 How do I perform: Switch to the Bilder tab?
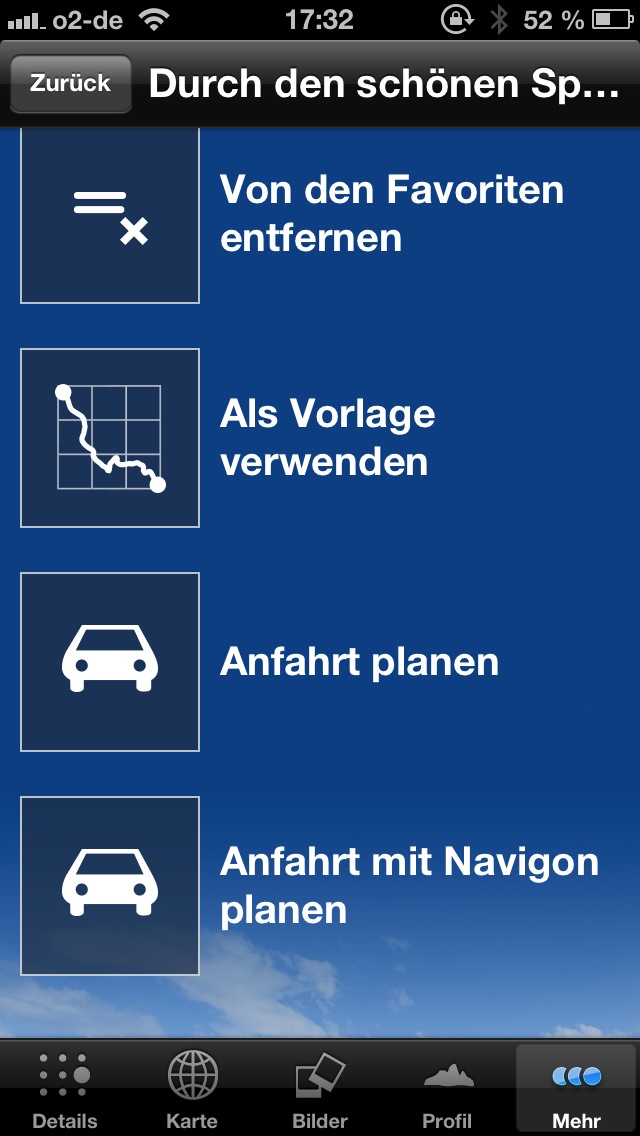tap(320, 1090)
